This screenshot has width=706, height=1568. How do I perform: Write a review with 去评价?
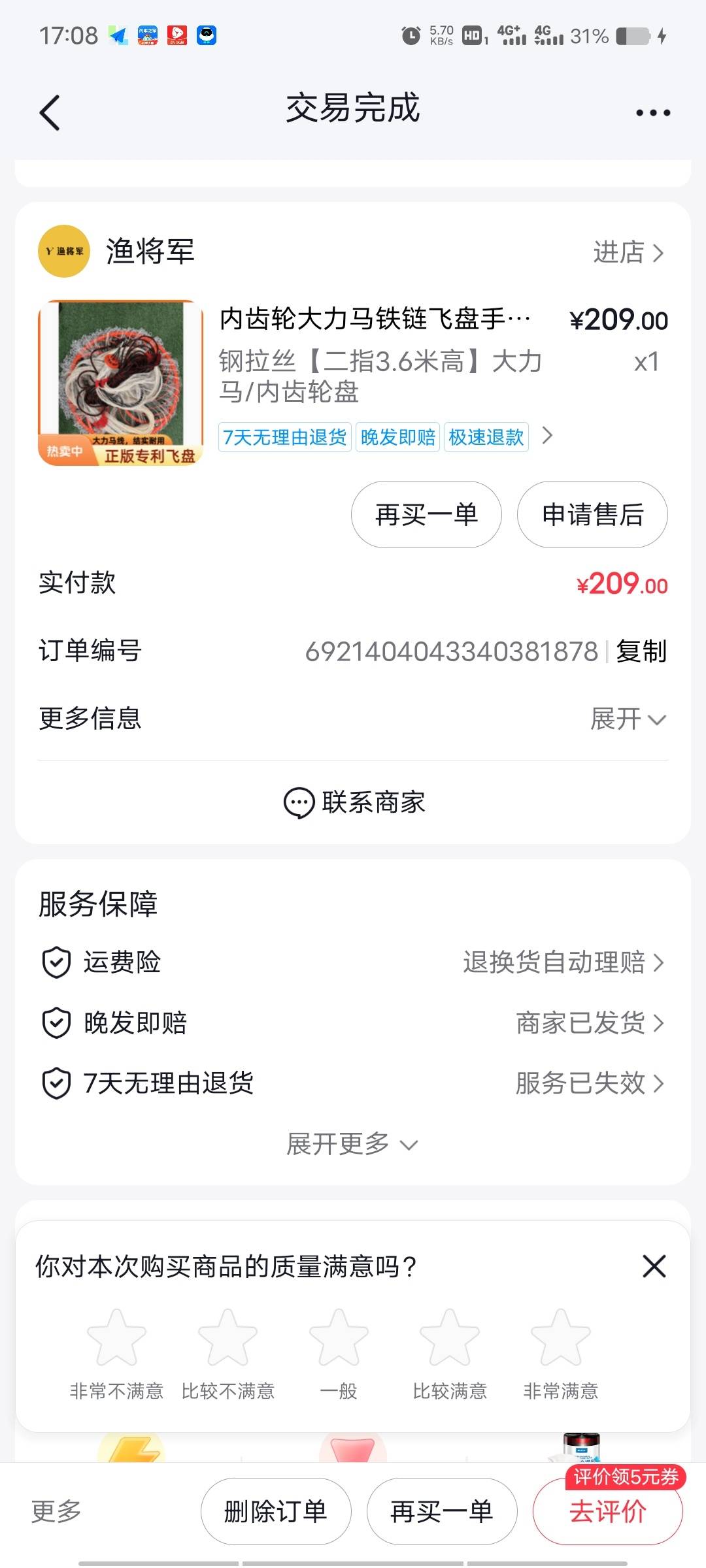point(608,1511)
